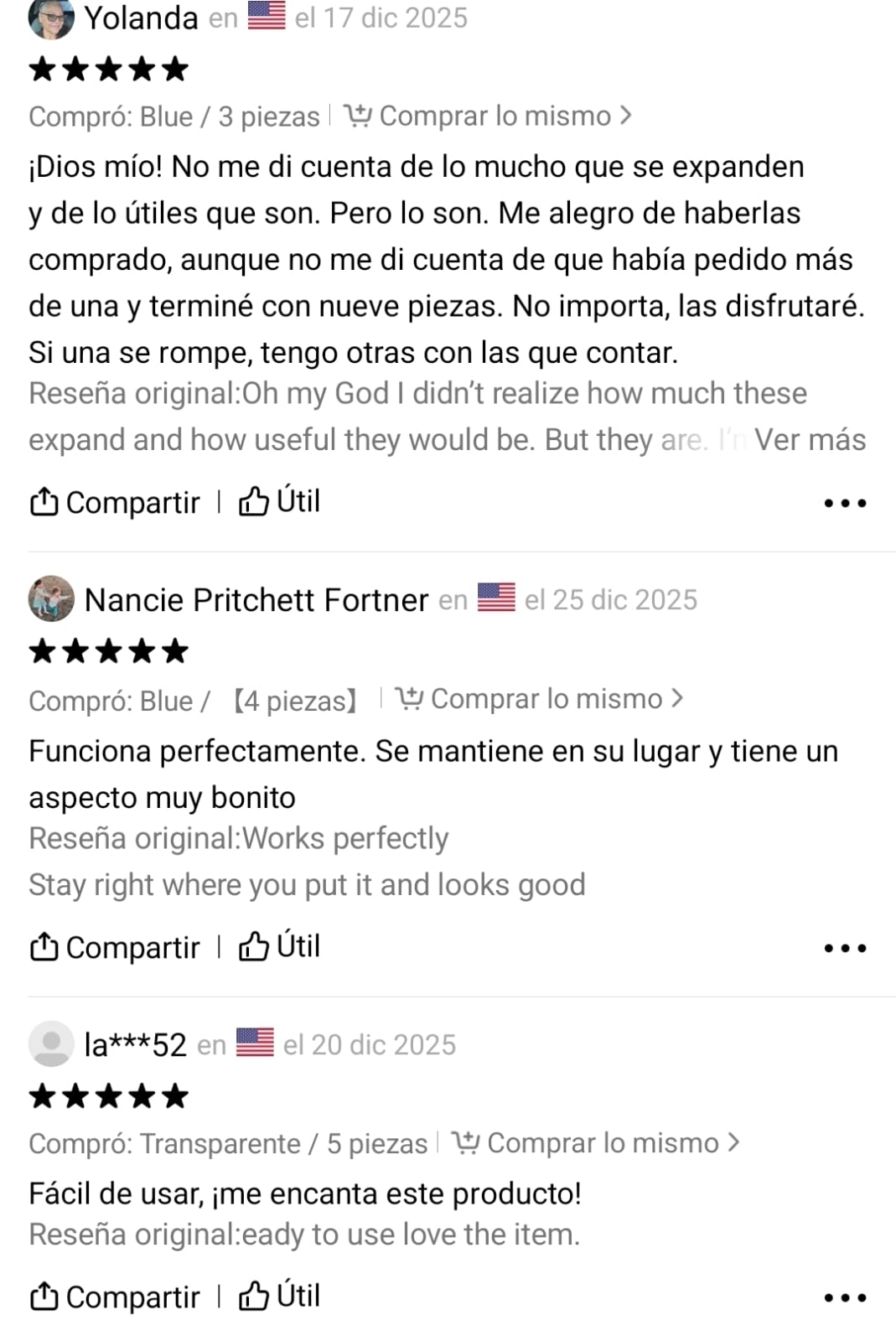Mark Nancie Pritchett Fortner's review as Útil
This screenshot has width=896, height=1341.
280,946
